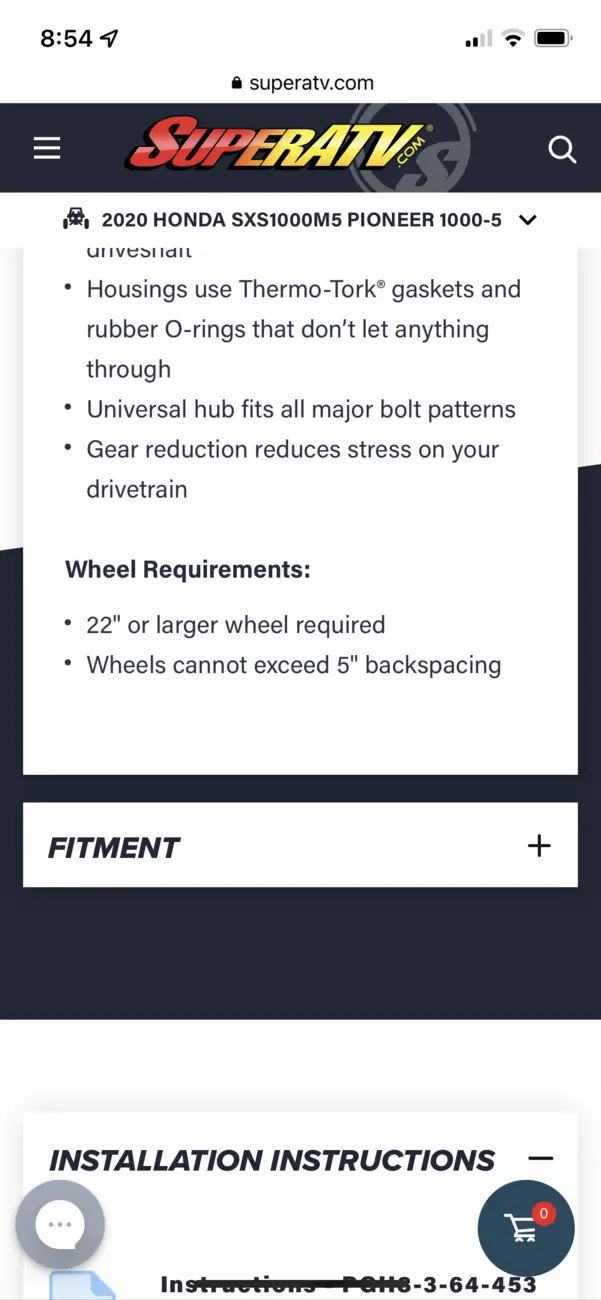Expand the Fitment section

tap(300, 845)
